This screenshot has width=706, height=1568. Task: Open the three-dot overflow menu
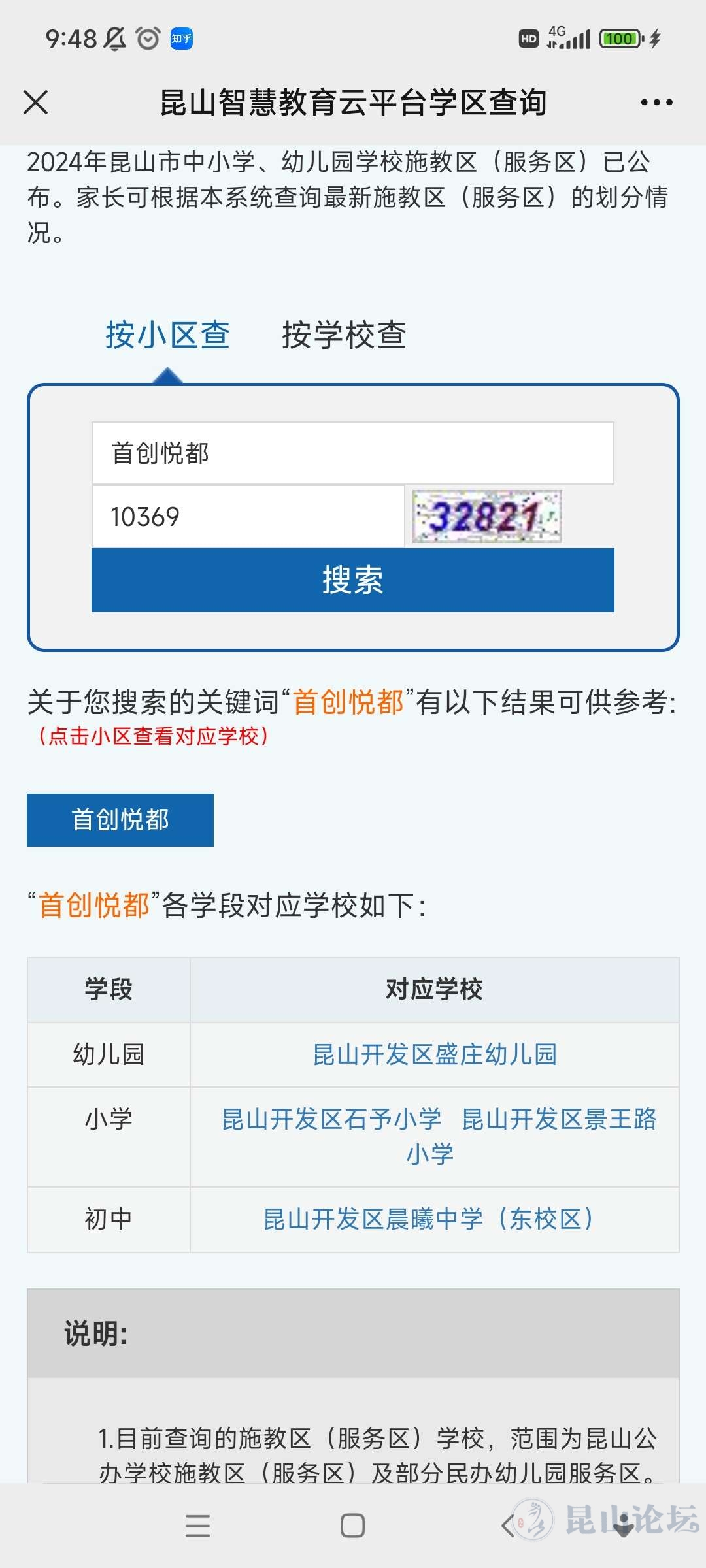656,103
